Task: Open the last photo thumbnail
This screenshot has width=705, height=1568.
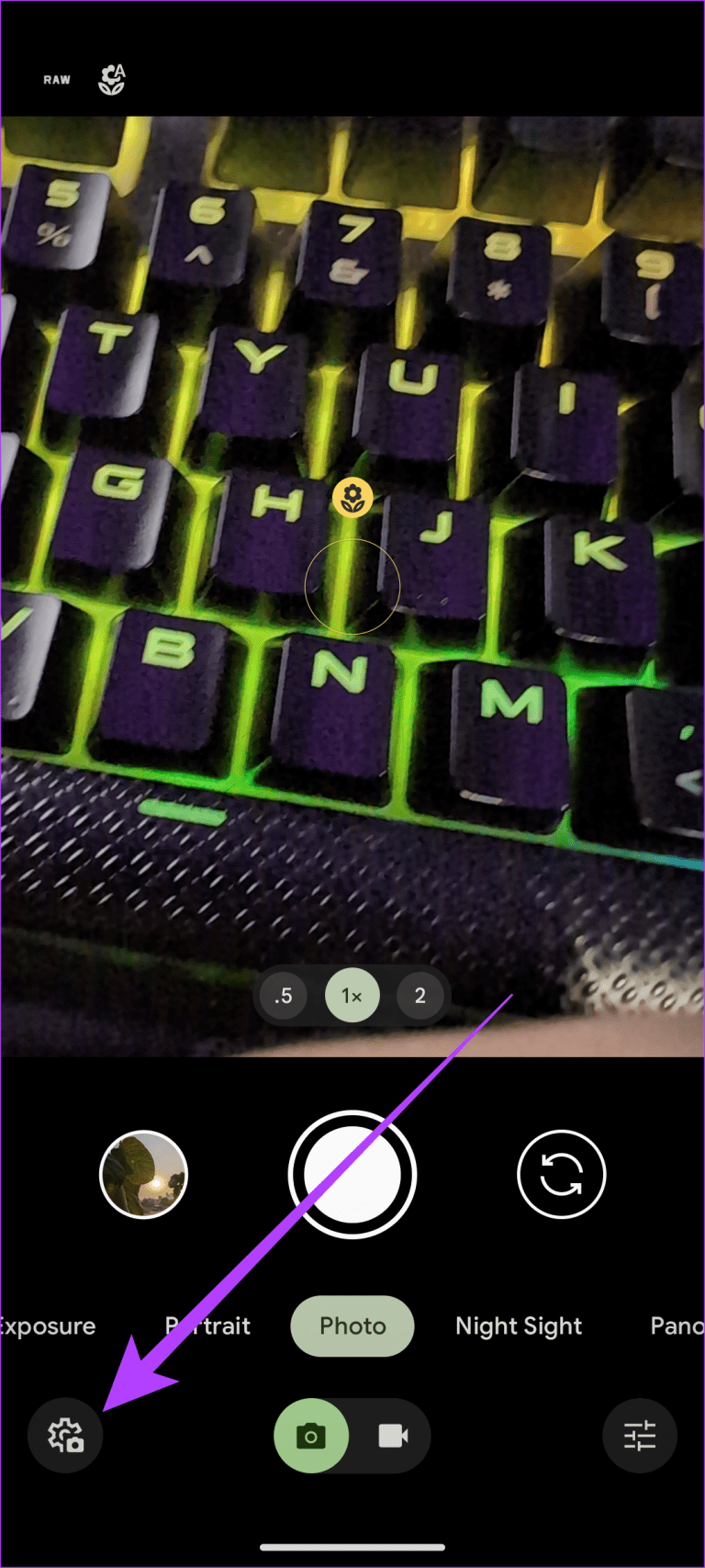Action: coord(143,1174)
